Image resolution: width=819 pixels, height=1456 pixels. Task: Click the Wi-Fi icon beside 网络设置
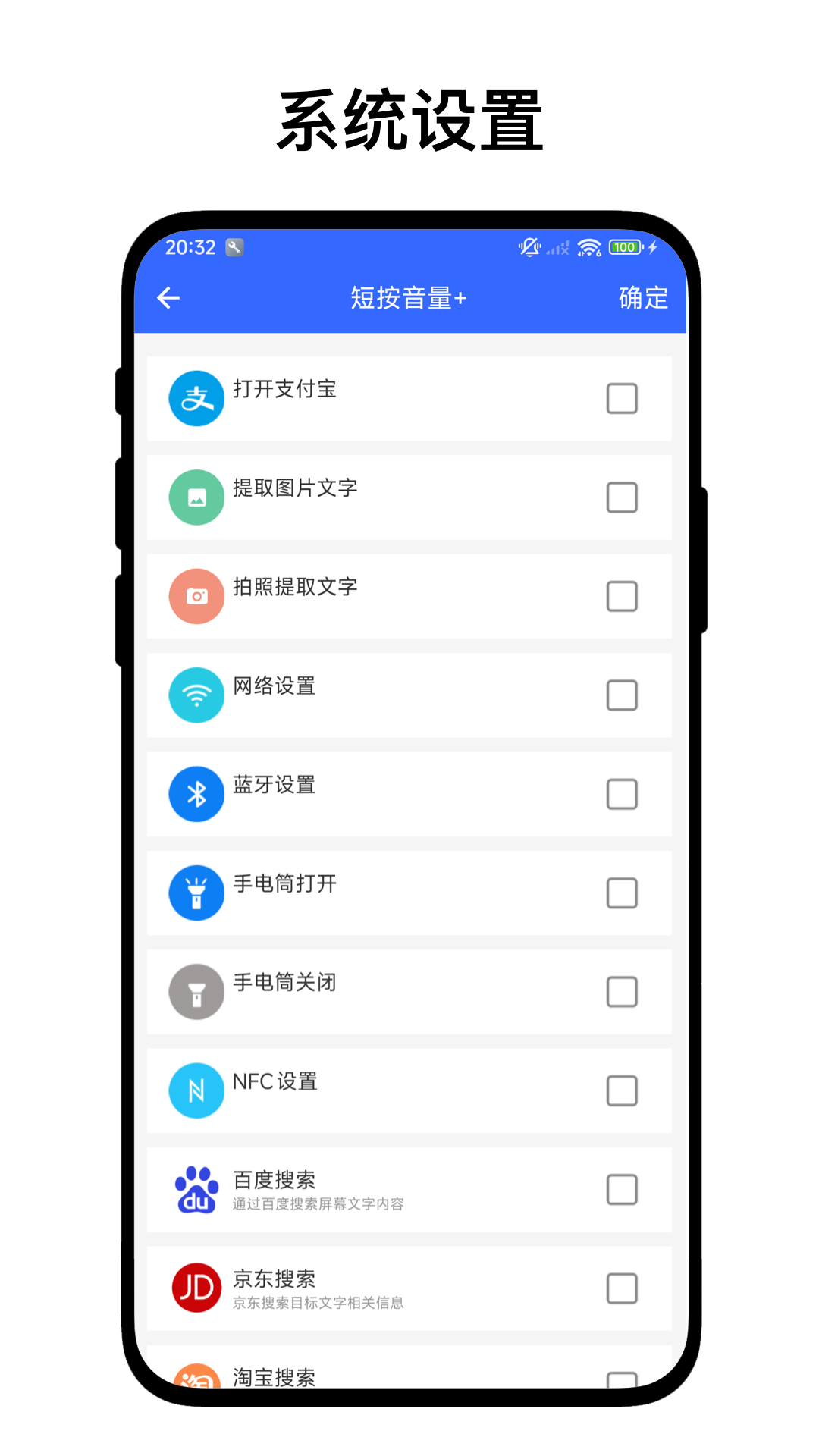(196, 695)
